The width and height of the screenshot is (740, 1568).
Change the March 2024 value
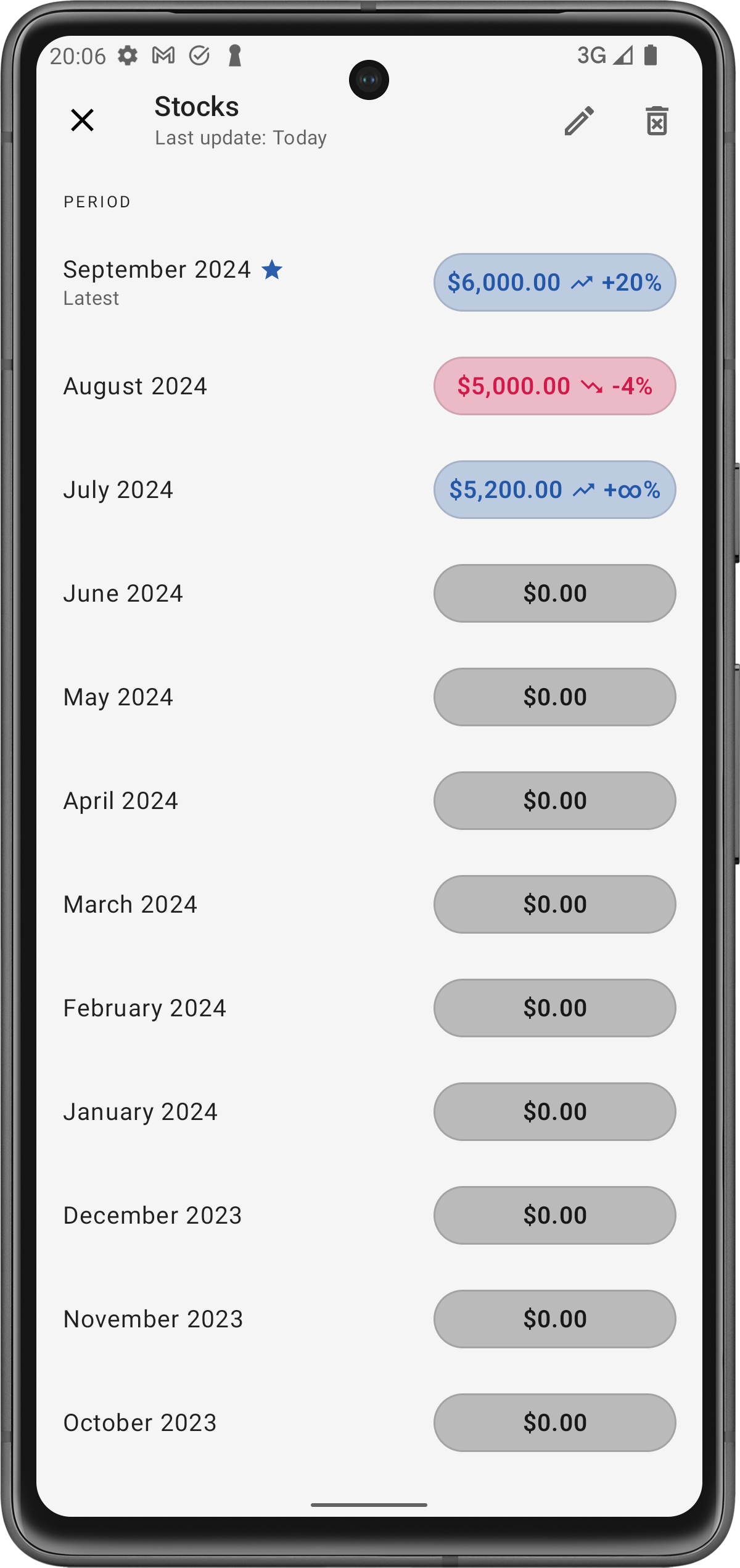click(554, 905)
